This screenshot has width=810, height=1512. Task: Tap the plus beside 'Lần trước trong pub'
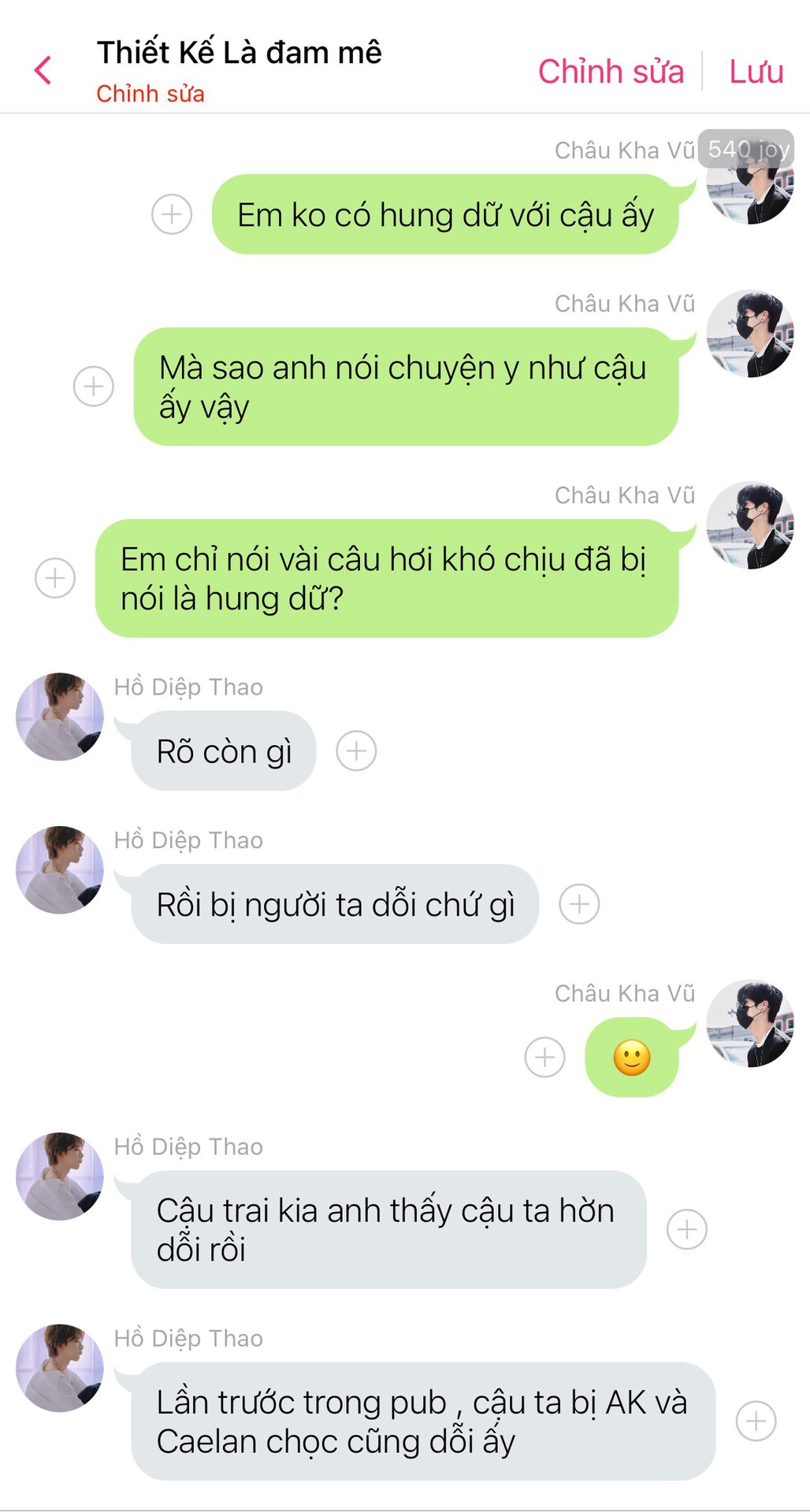(756, 1421)
